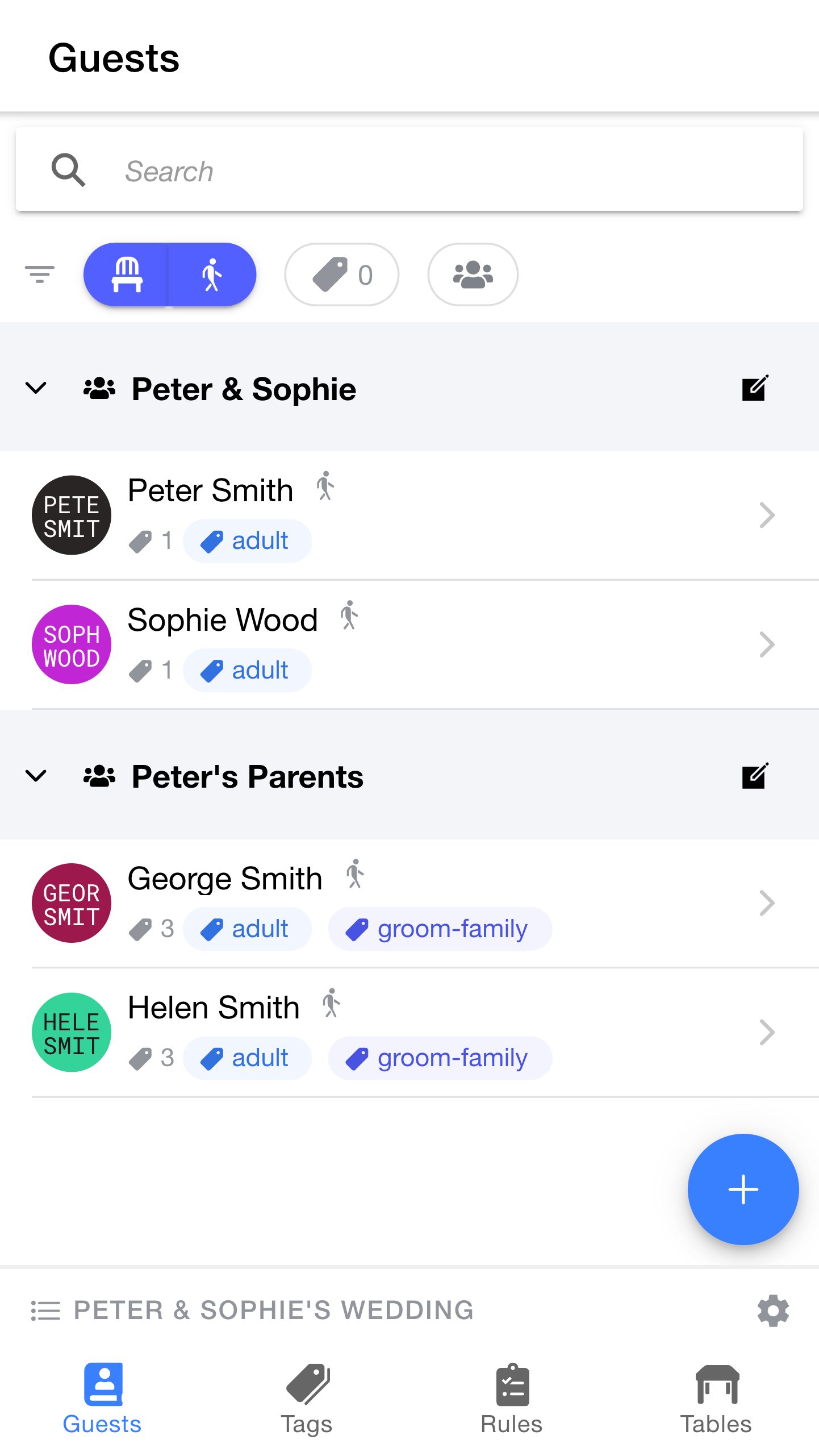Collapse the Peter & Sophie group

[36, 388]
